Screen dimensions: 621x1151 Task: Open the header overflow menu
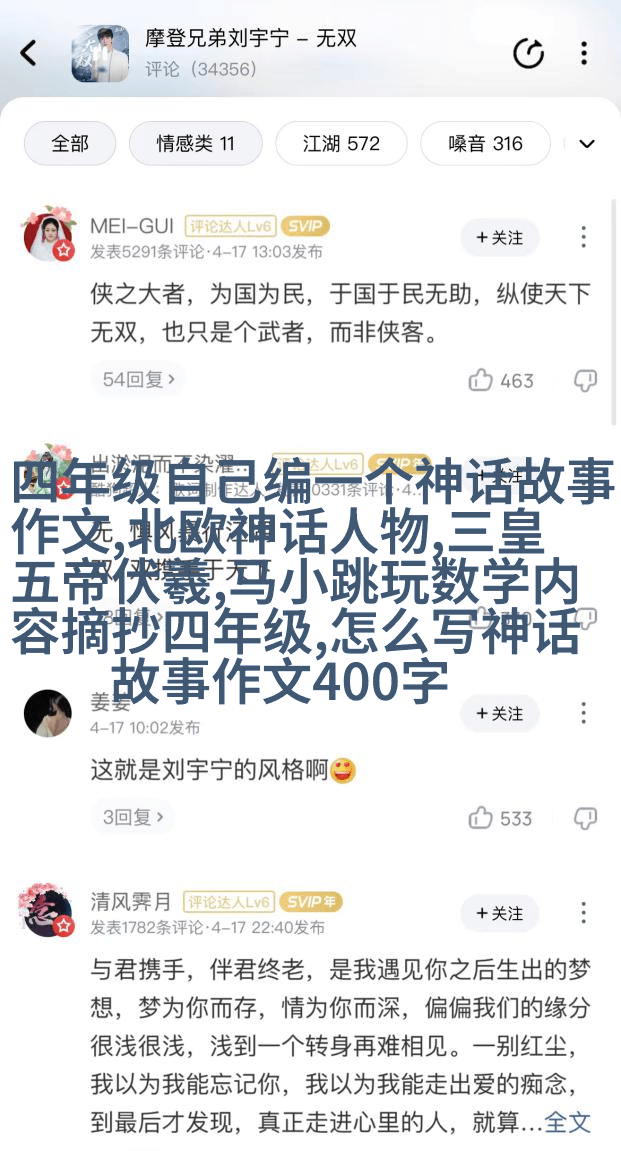tap(584, 53)
